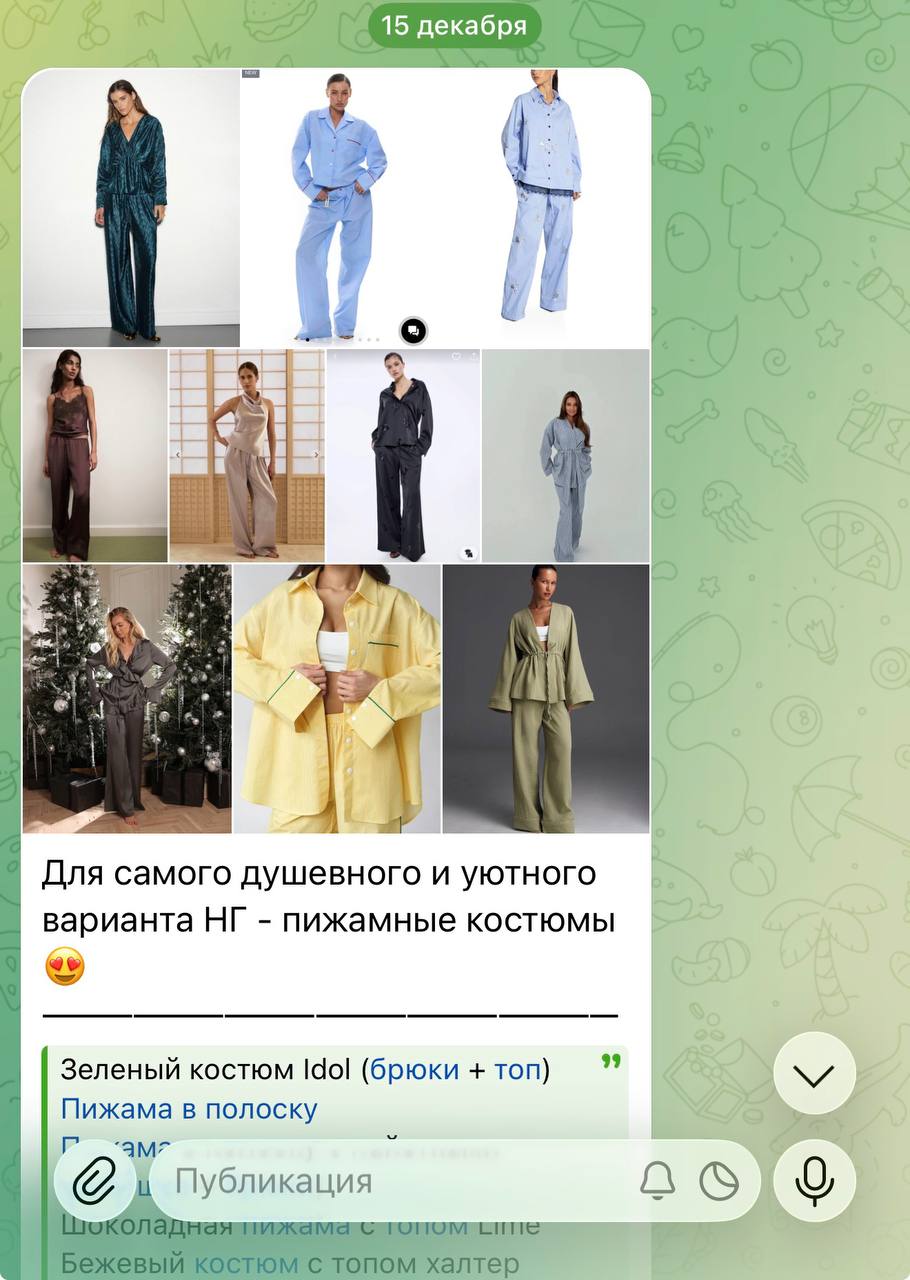Image resolution: width=910 pixels, height=1280 pixels.
Task: Open the attachment paperclip menu
Action: click(95, 1181)
